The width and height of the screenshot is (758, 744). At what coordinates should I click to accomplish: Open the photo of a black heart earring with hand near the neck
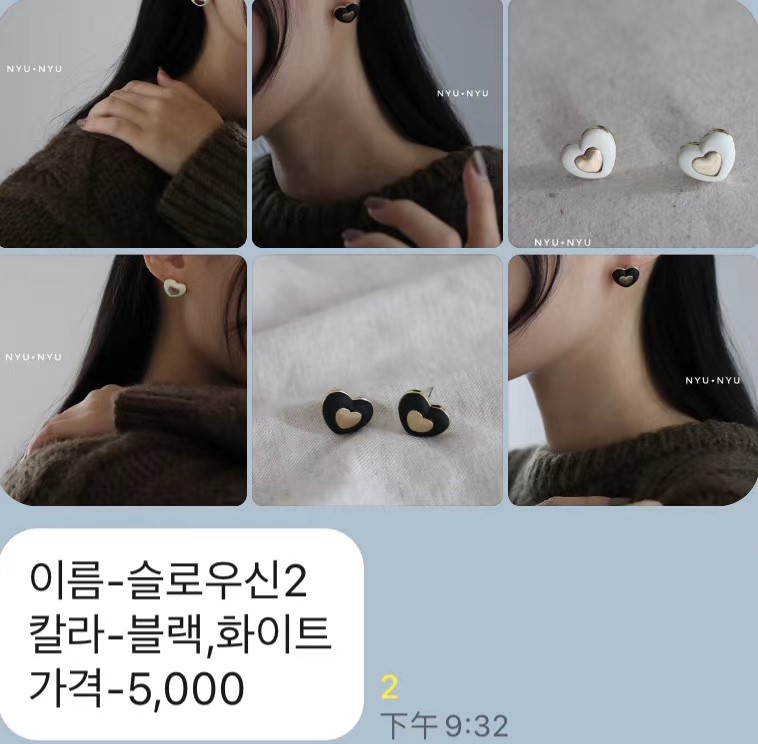[x=377, y=123]
